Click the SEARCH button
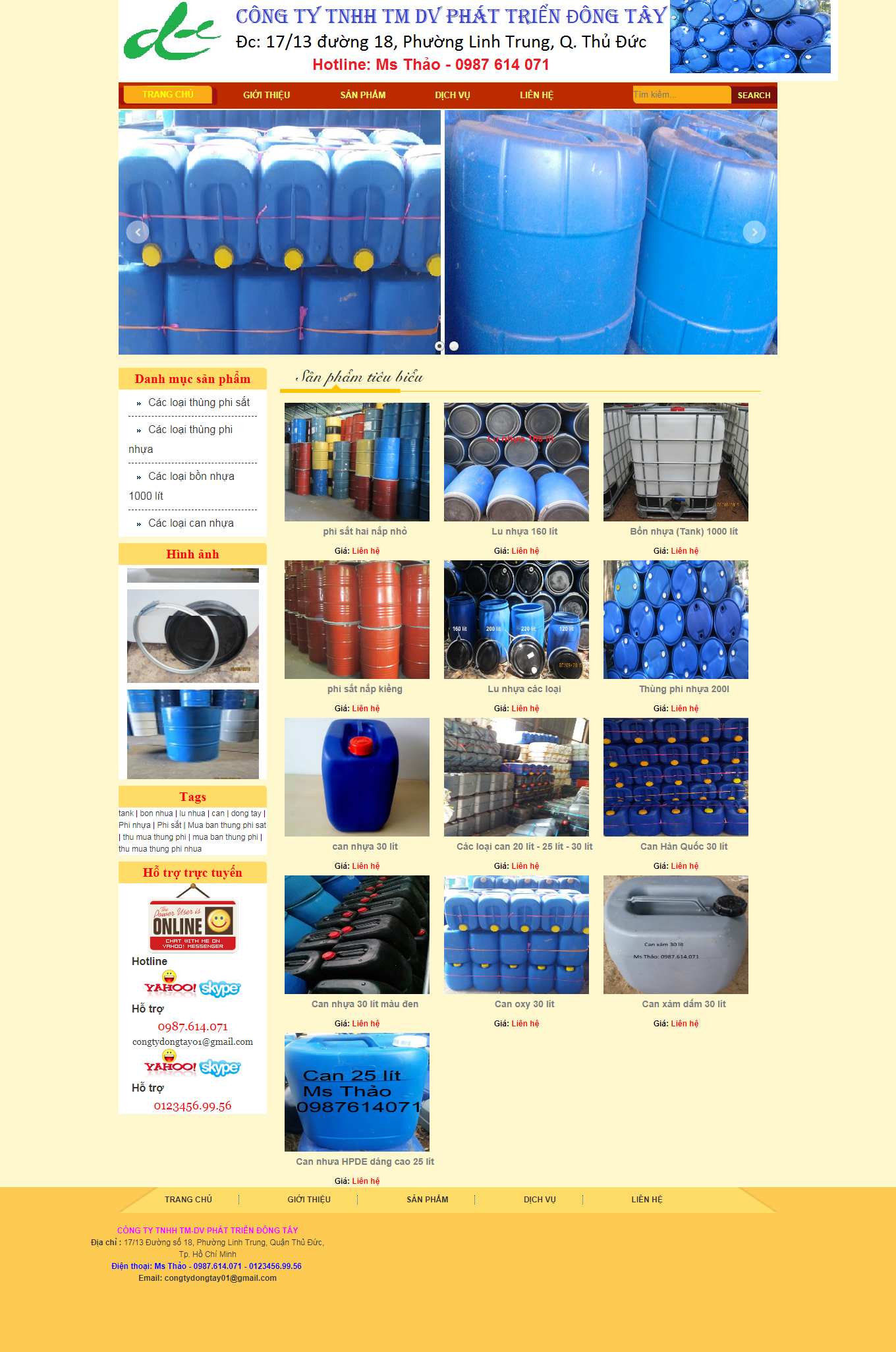The height and width of the screenshot is (1352, 896). pos(754,95)
